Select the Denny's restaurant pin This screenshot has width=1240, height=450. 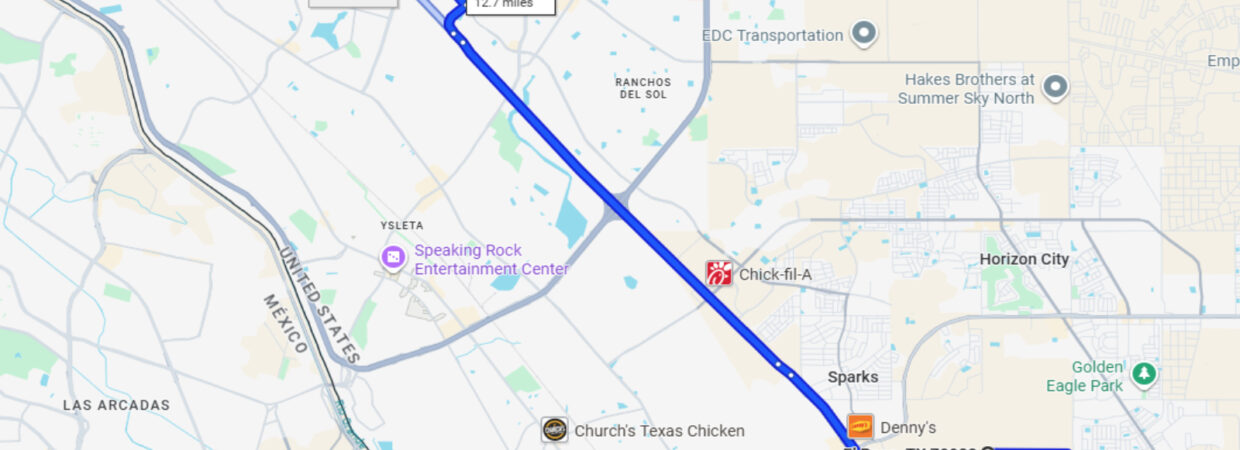860,427
